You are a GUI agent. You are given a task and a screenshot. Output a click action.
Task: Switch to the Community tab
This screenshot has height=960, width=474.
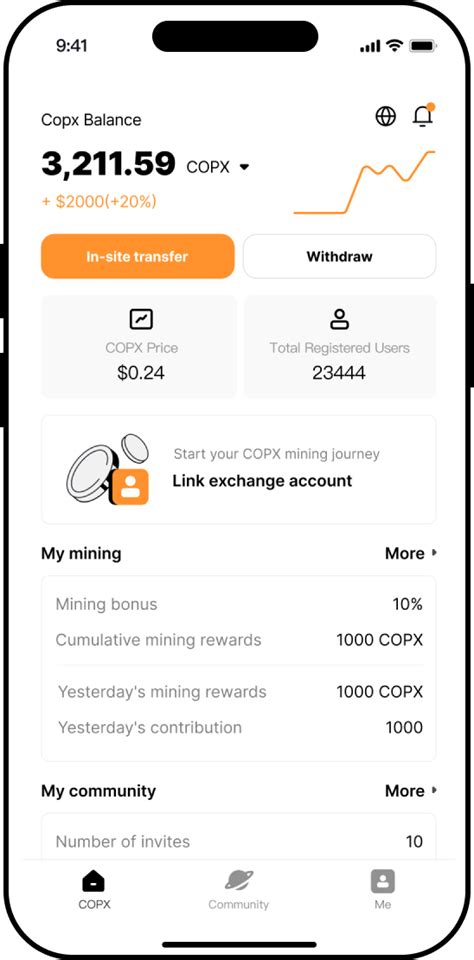[x=238, y=891]
